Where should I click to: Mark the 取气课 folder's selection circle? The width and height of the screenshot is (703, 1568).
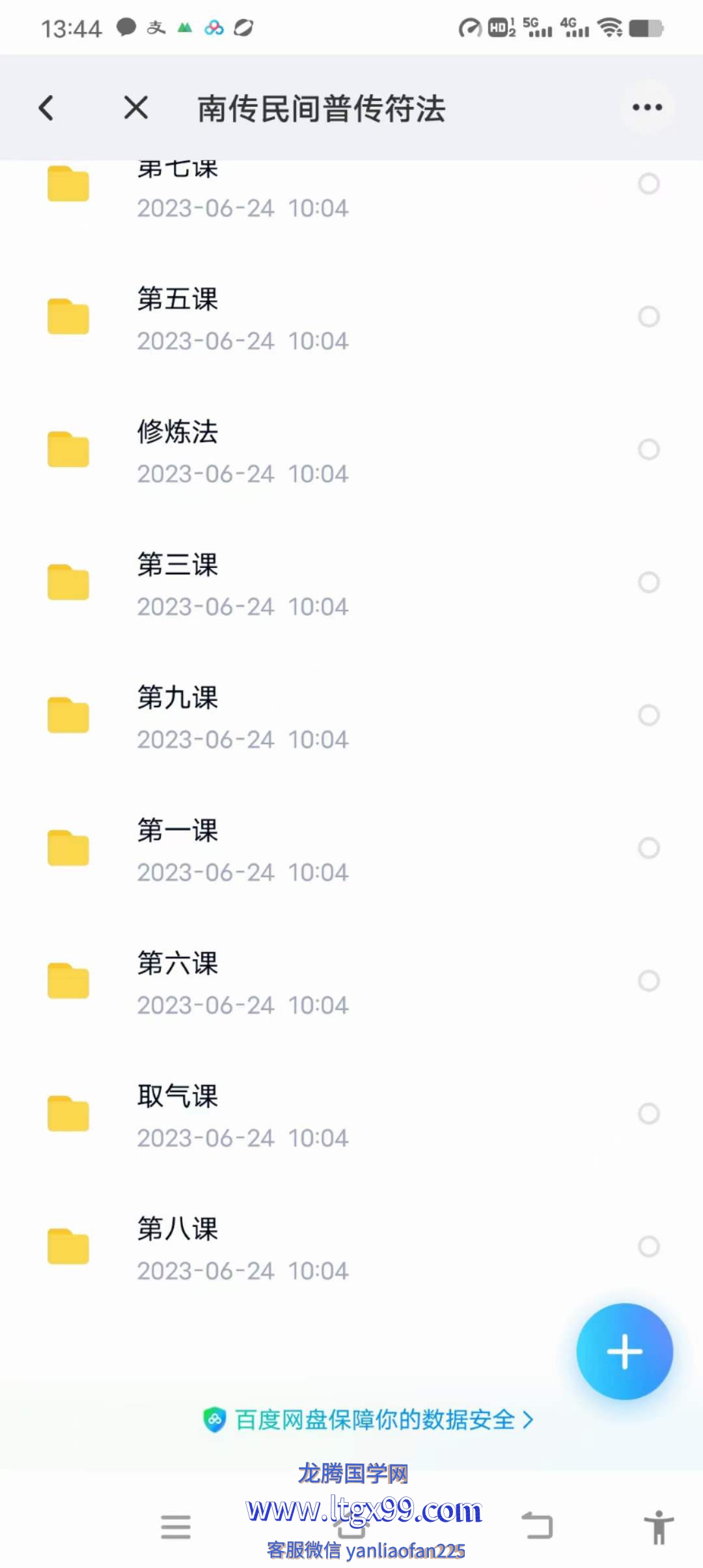648,1113
